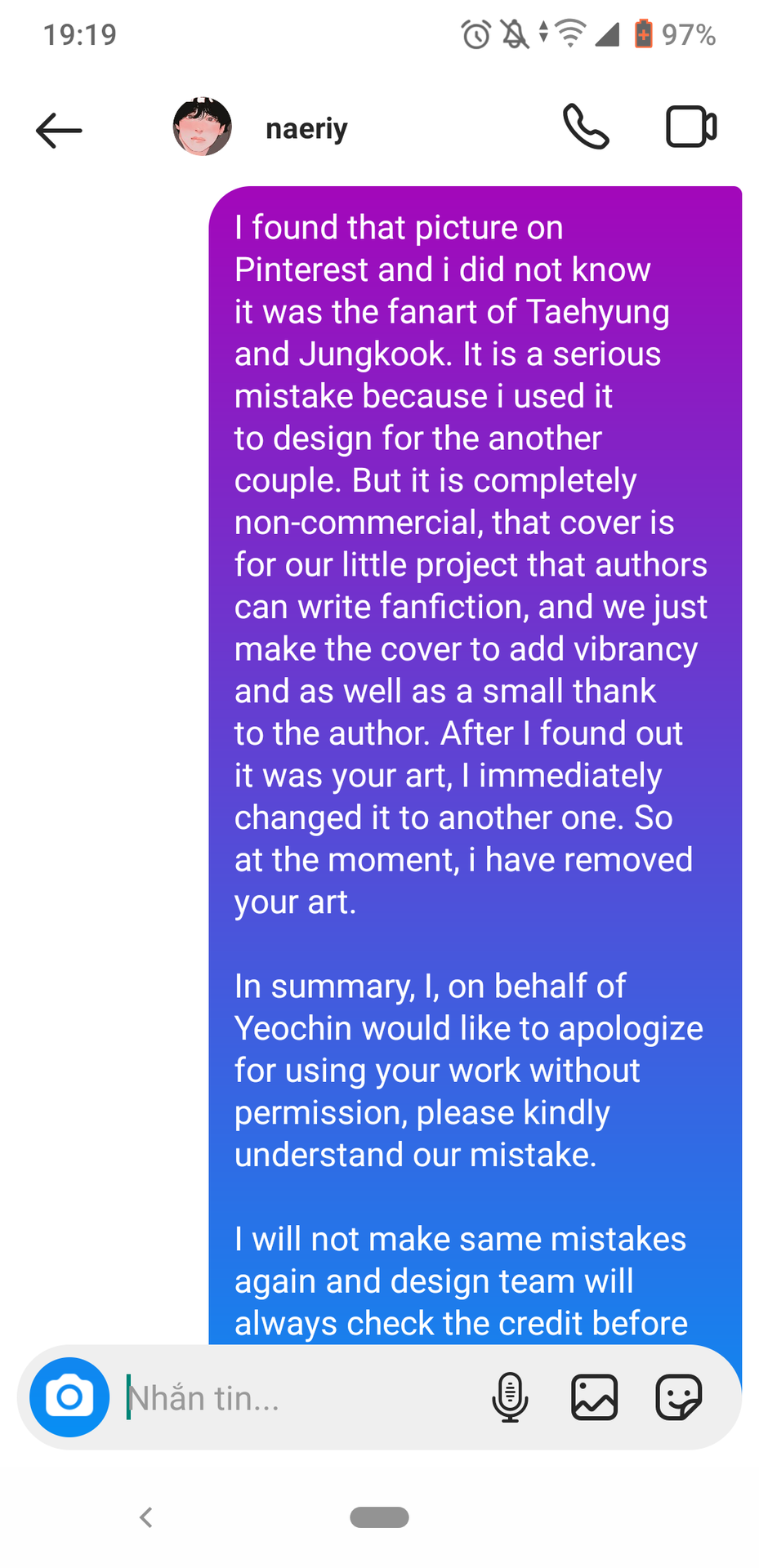759x1568 pixels.
Task: Tap the system back chevron
Action: (146, 1517)
